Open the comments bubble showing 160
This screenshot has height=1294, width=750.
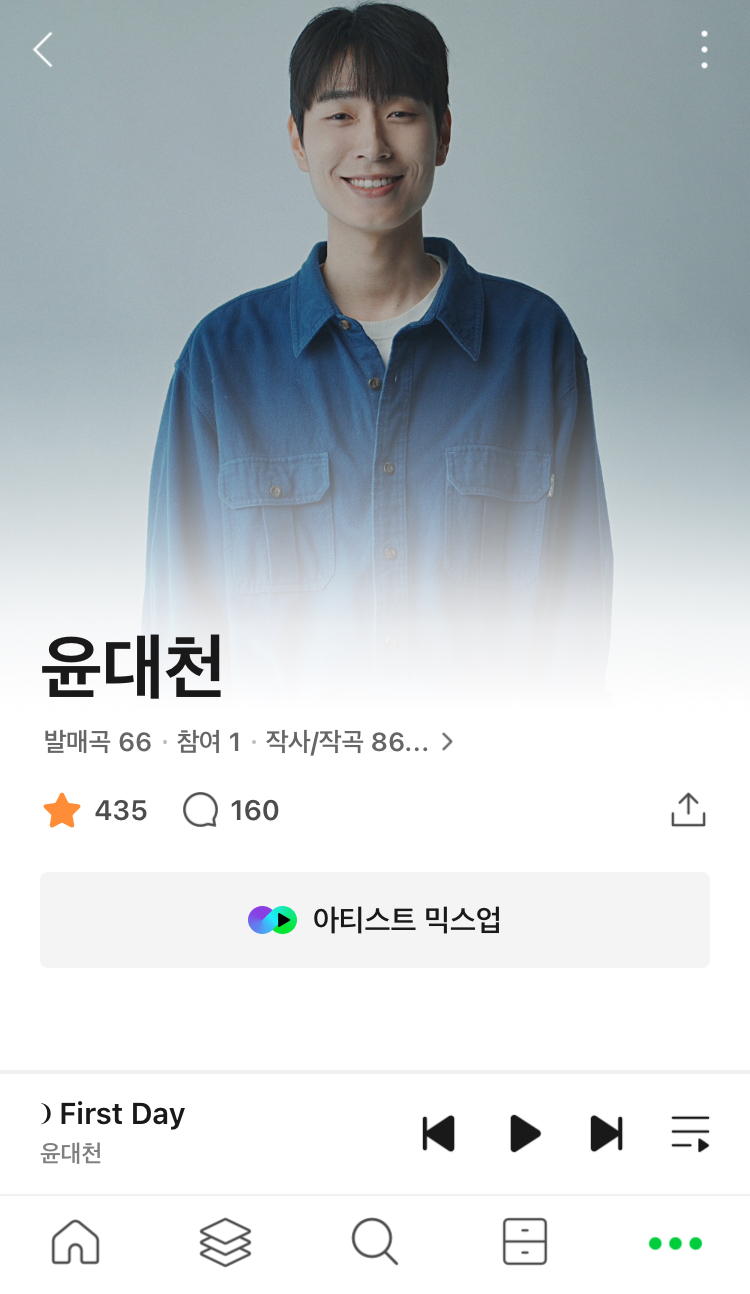pyautogui.click(x=201, y=810)
